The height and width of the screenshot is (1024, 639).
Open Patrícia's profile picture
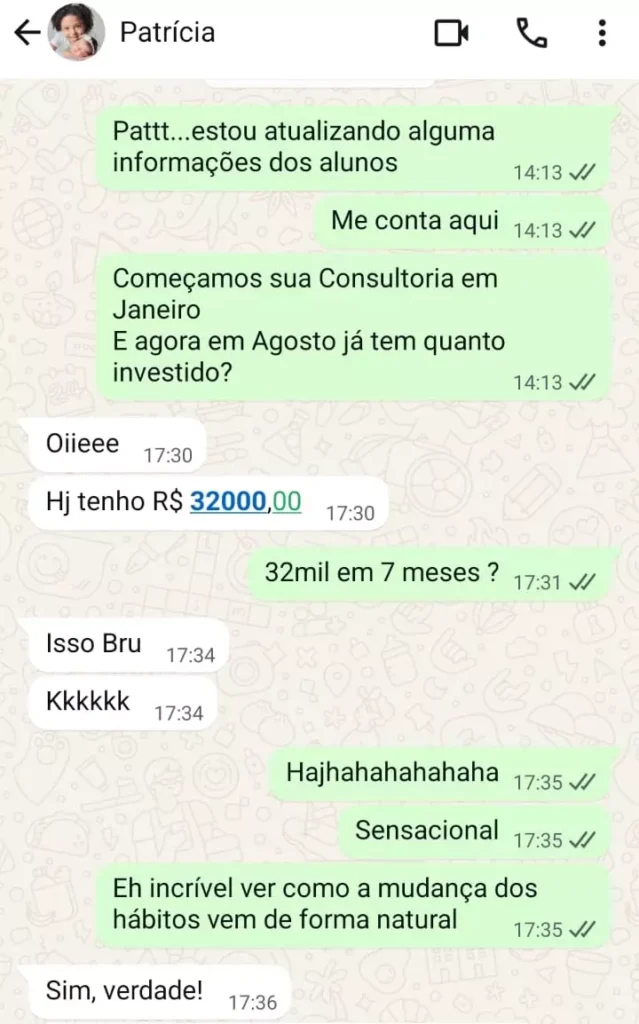click(x=77, y=32)
